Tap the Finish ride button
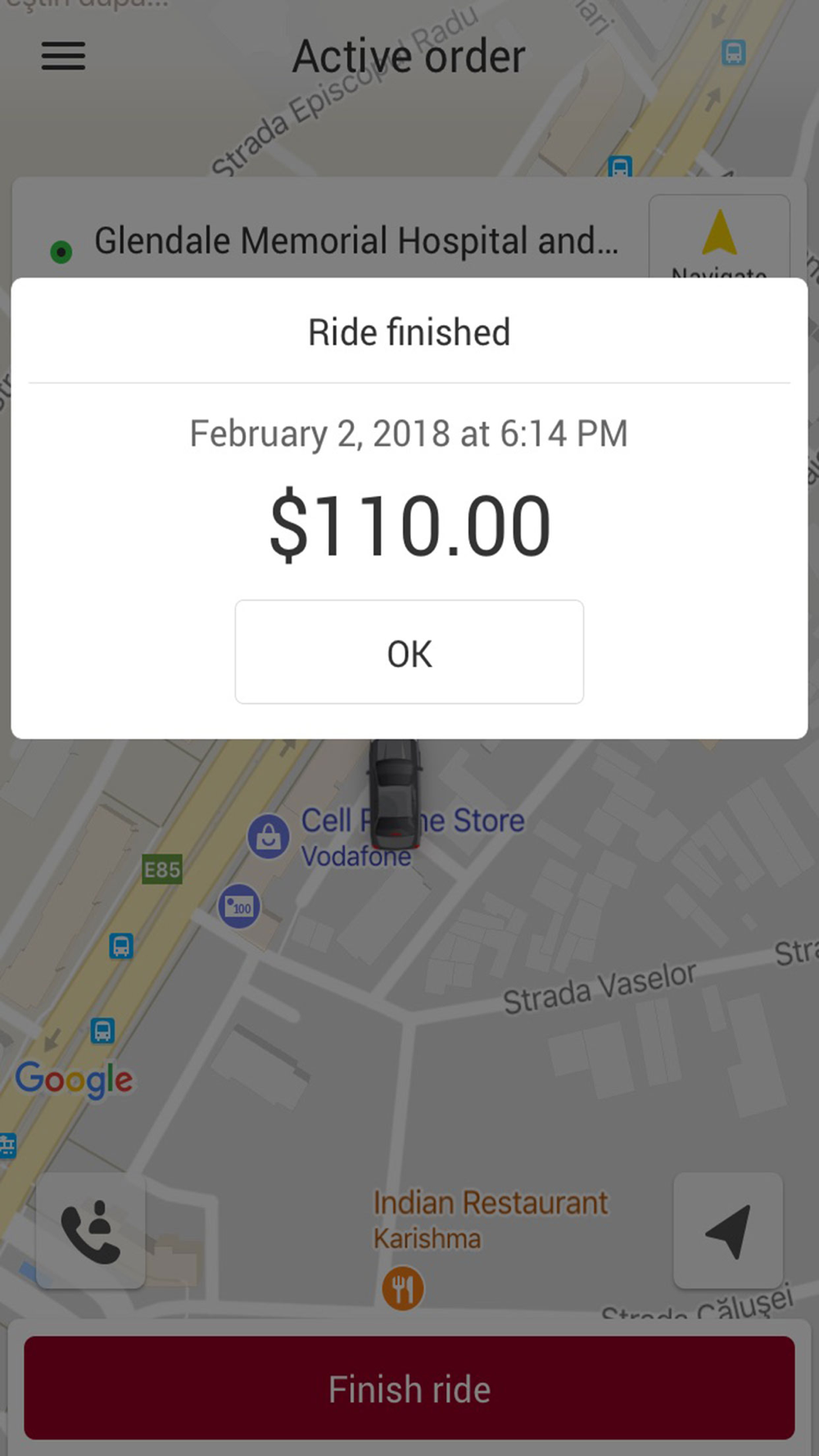This screenshot has width=819, height=1456. pyautogui.click(x=409, y=1389)
